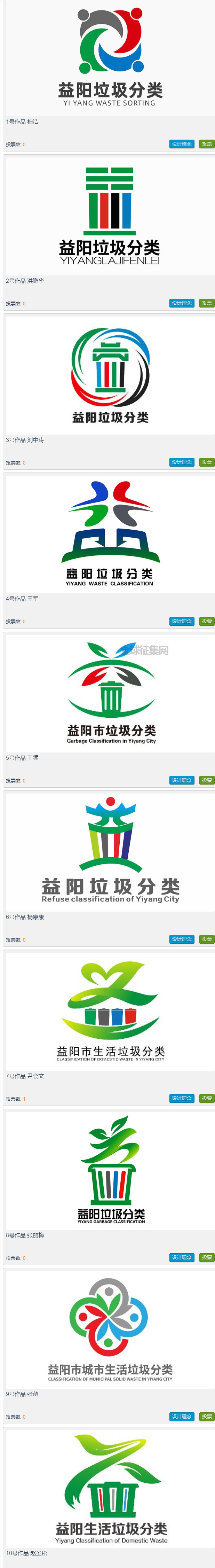Open 设计理念 for entry 1号作品
The image size is (215, 1568).
tap(182, 144)
